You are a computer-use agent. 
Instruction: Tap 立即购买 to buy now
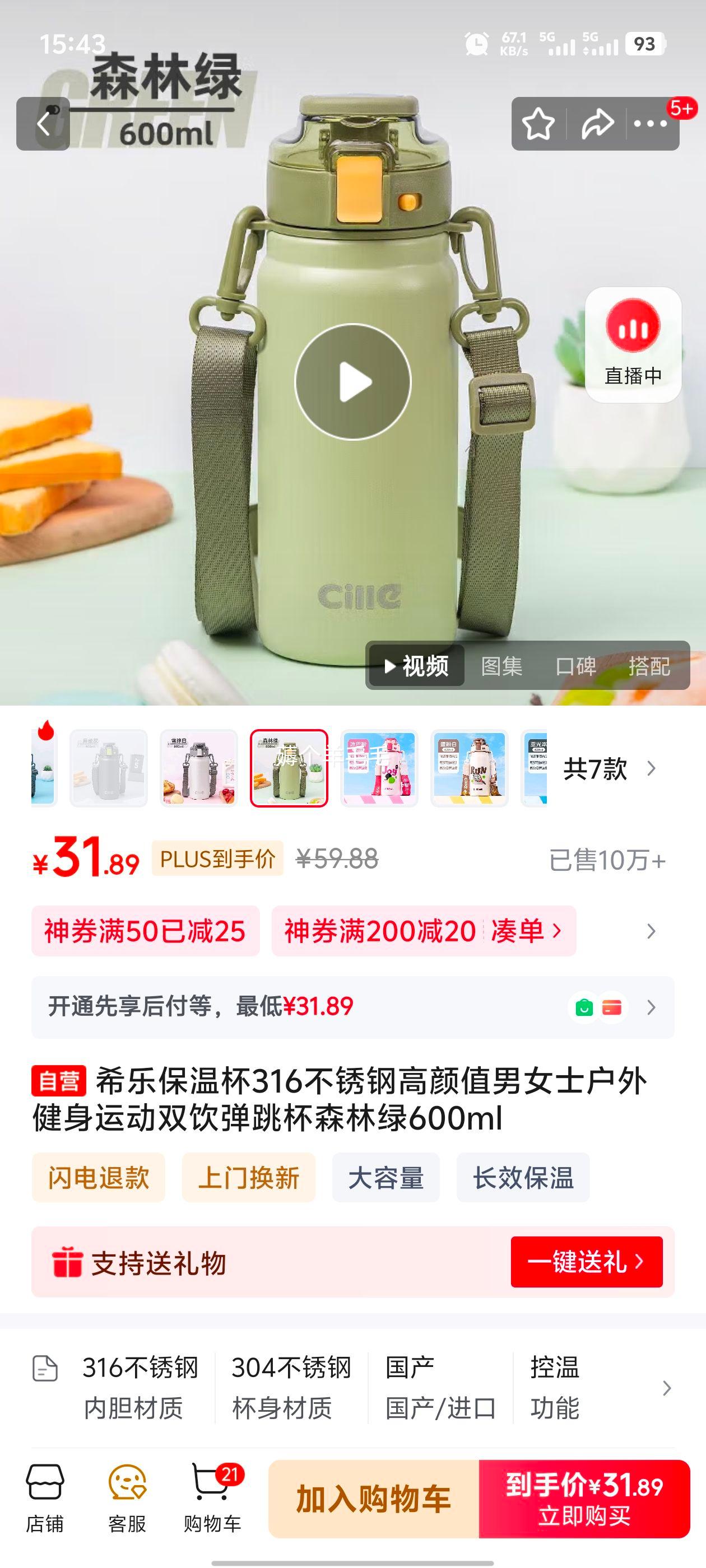click(x=584, y=1499)
